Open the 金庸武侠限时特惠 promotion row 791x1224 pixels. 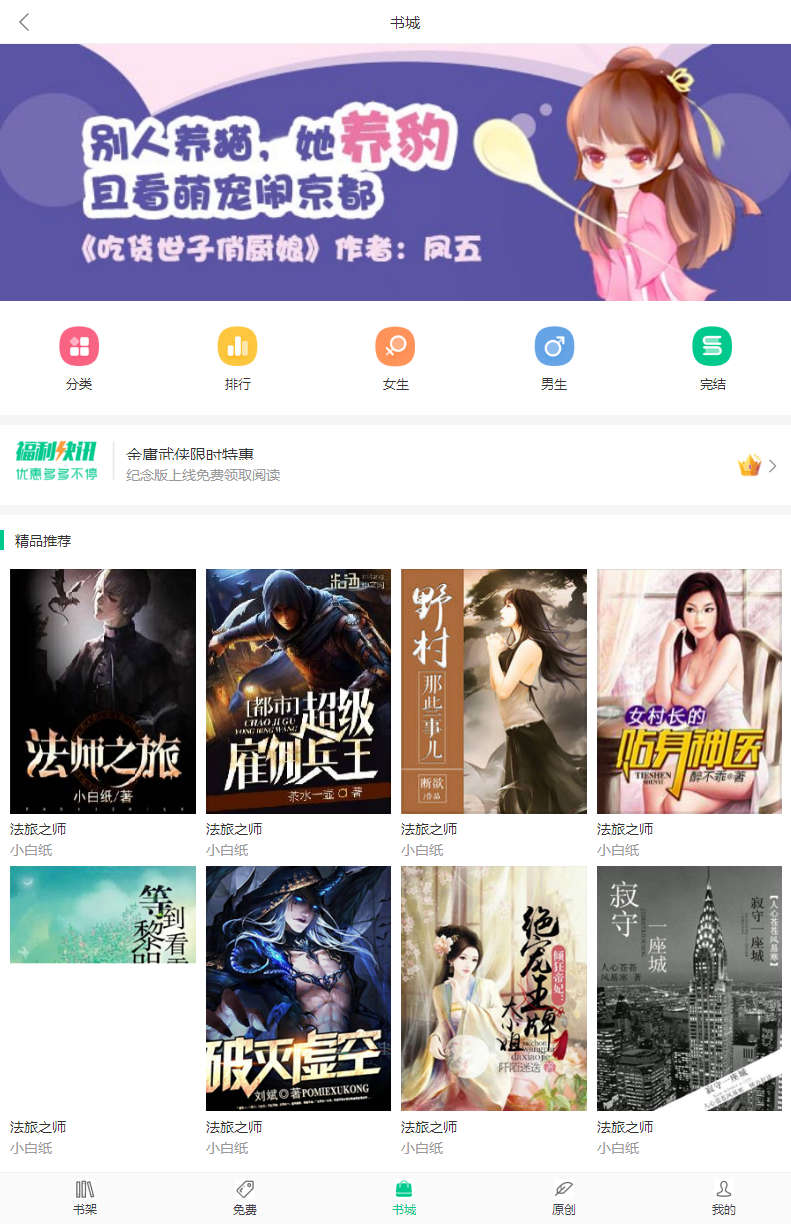click(x=395, y=465)
